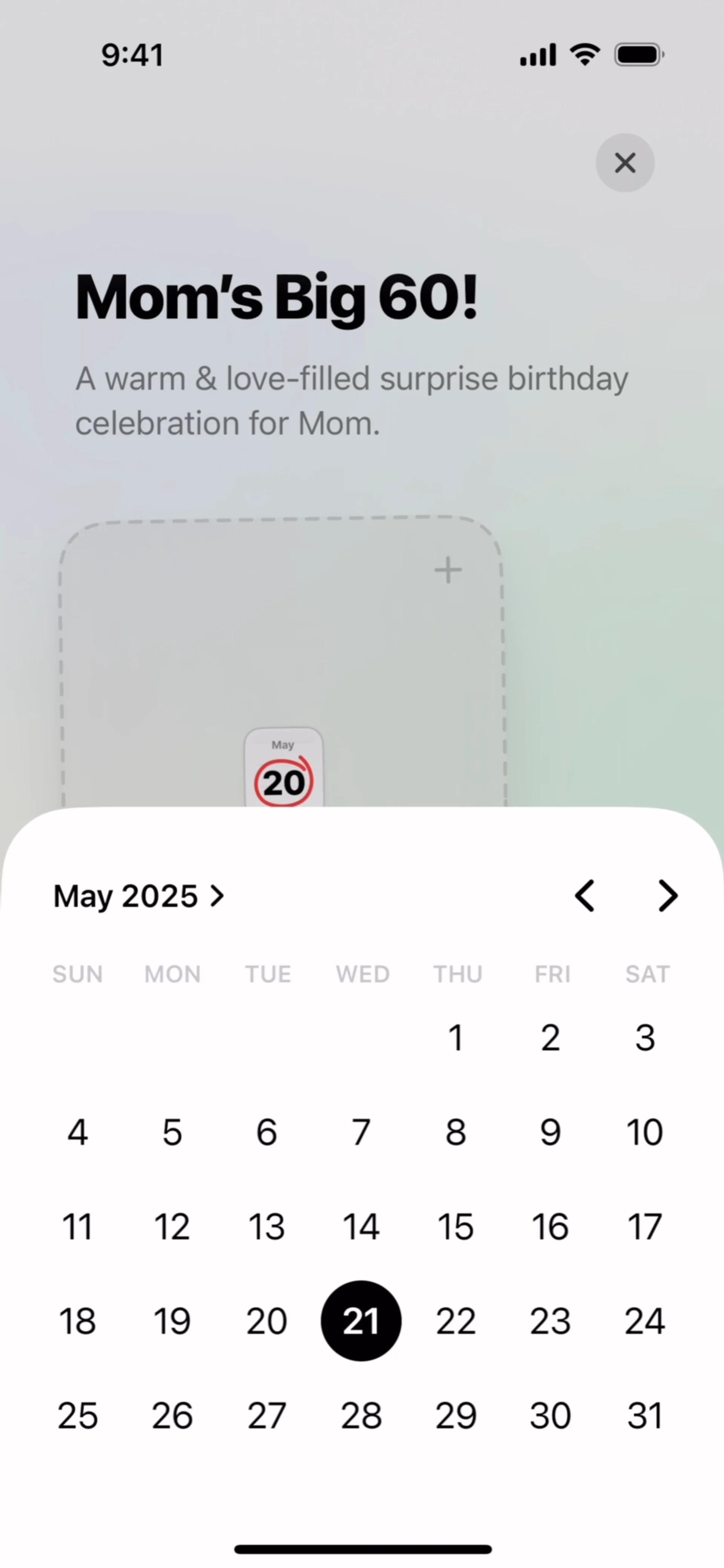Select May 22 on the calendar
The image size is (724, 1568).
456,1321
